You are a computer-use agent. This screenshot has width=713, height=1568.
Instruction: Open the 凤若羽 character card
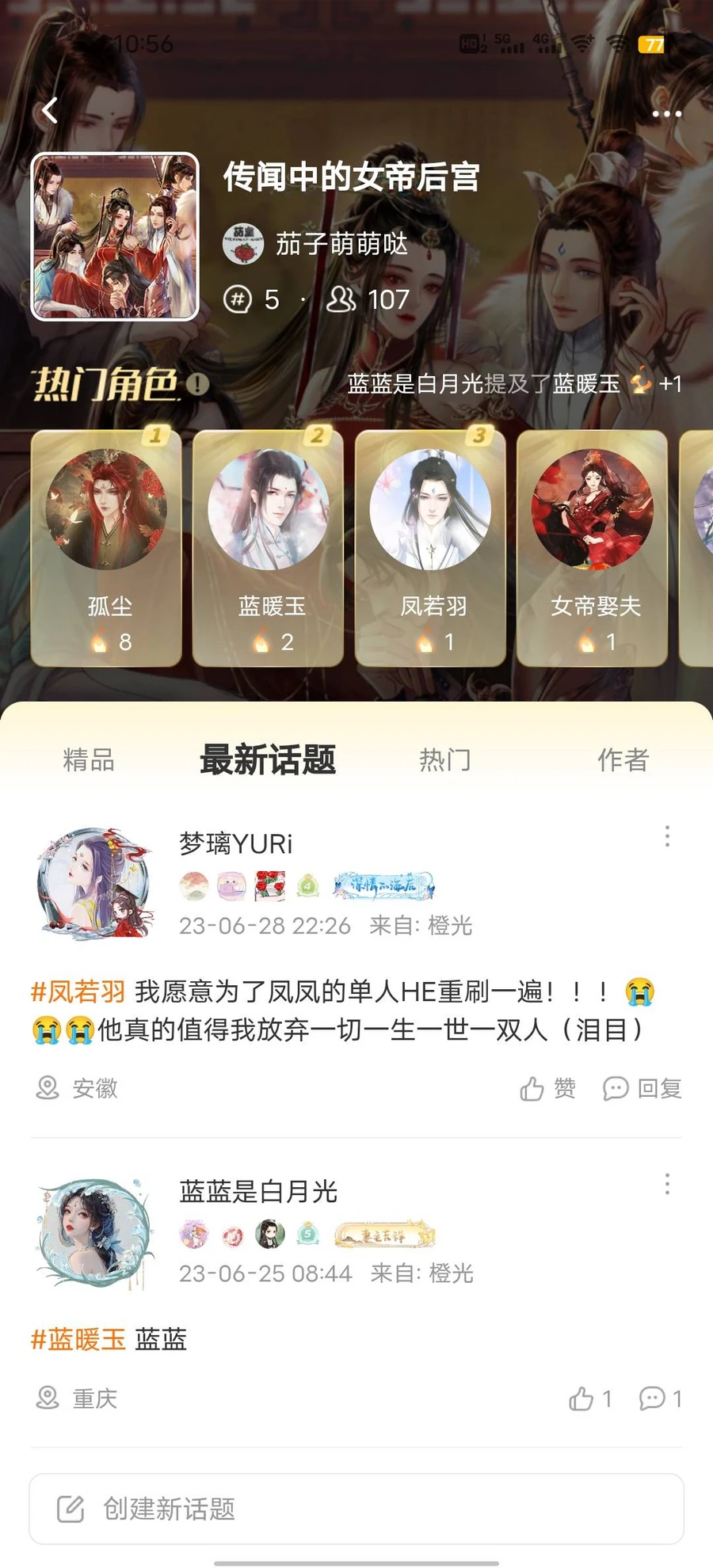(x=430, y=548)
